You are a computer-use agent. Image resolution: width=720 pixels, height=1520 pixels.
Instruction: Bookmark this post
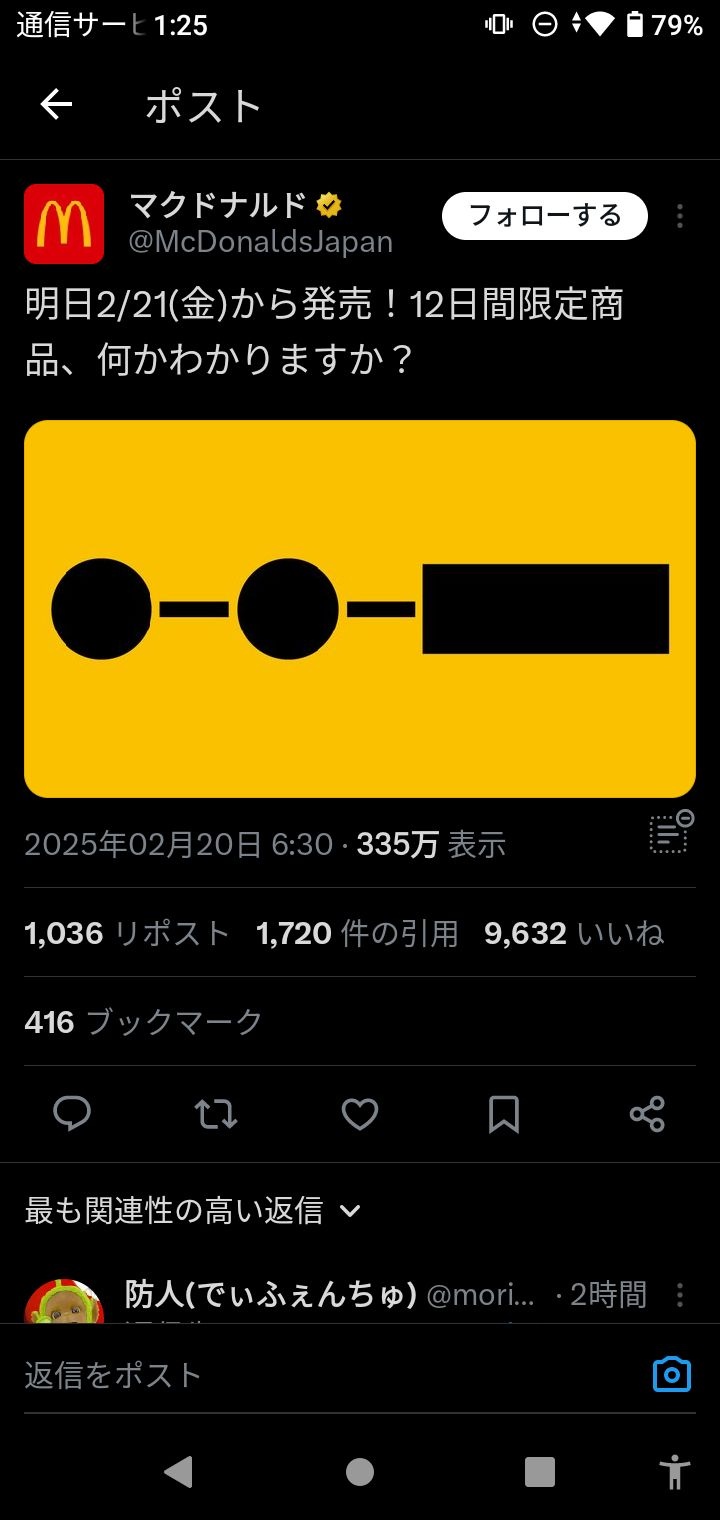pos(504,1114)
